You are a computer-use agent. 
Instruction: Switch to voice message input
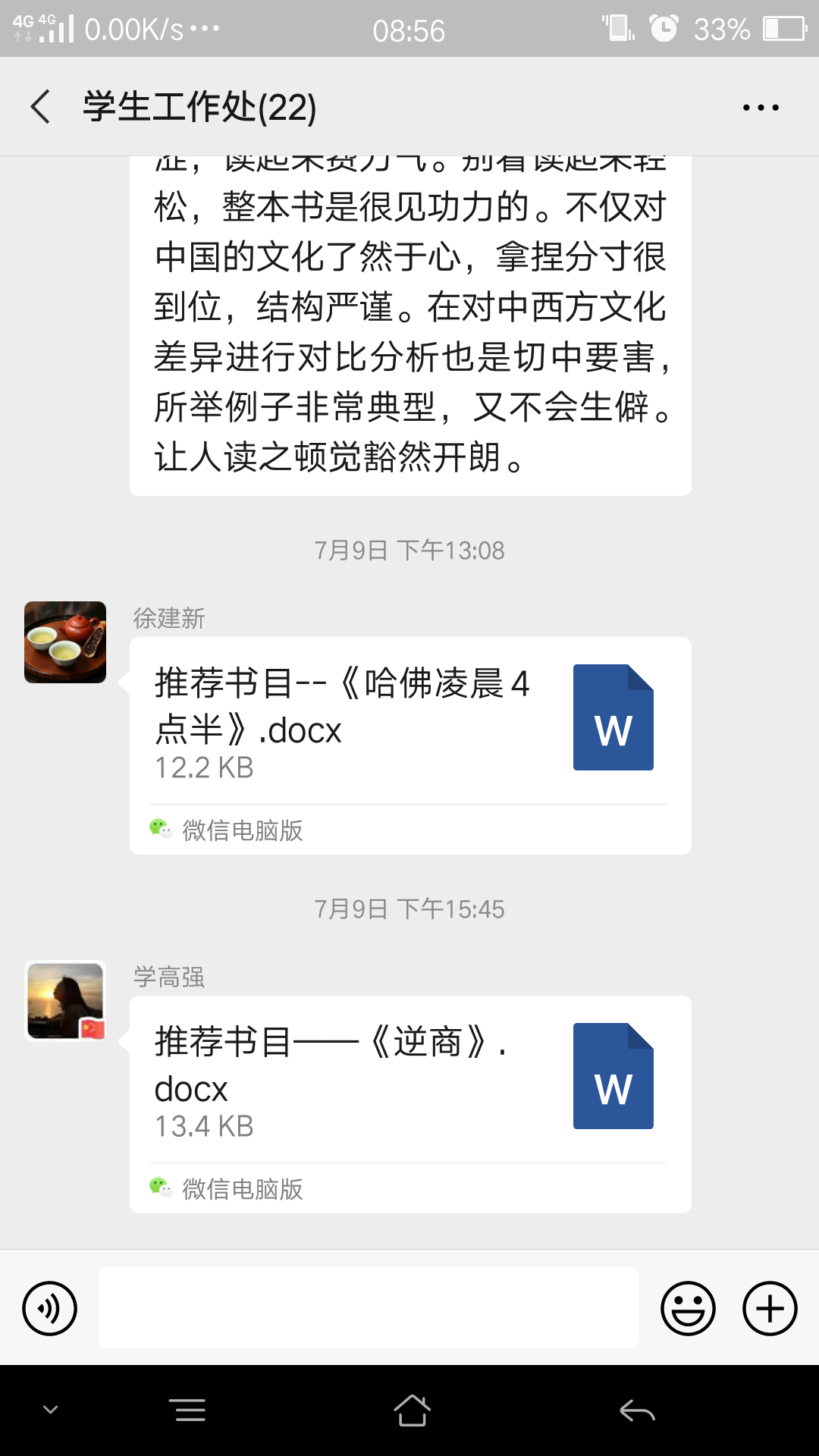pyautogui.click(x=49, y=1308)
